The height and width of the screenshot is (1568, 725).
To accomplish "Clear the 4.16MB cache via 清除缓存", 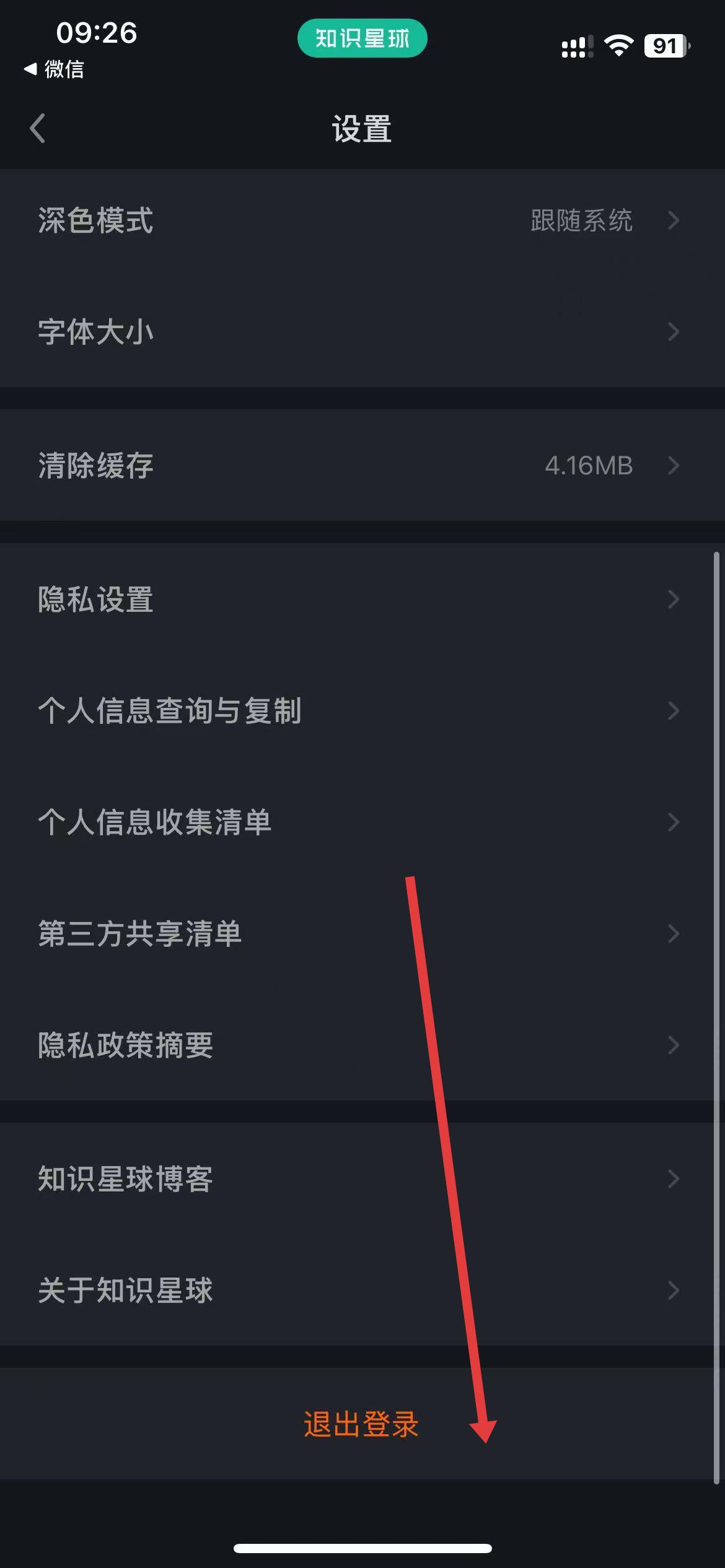I will (x=362, y=466).
